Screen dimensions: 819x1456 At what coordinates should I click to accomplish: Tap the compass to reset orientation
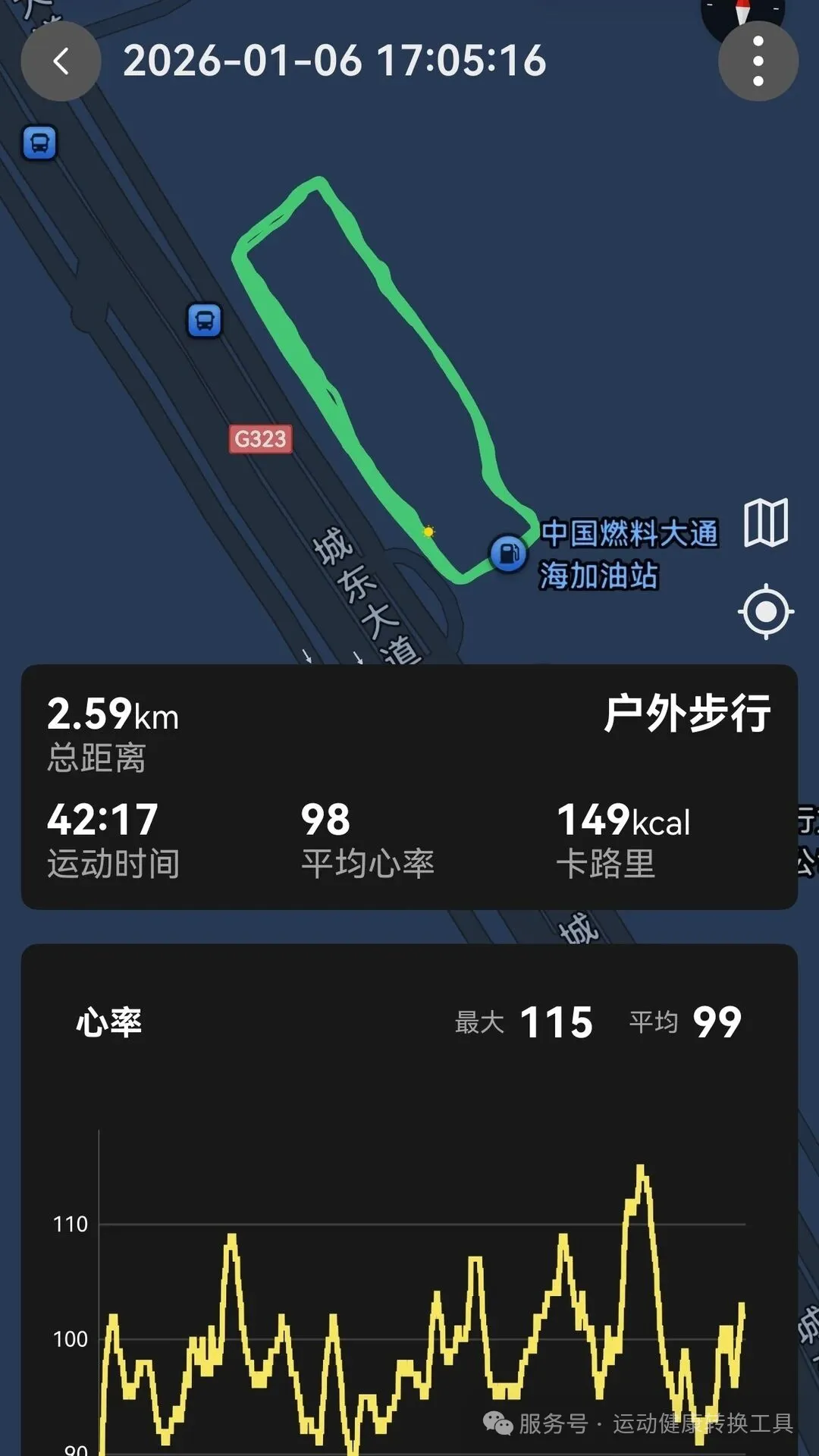coord(742,11)
